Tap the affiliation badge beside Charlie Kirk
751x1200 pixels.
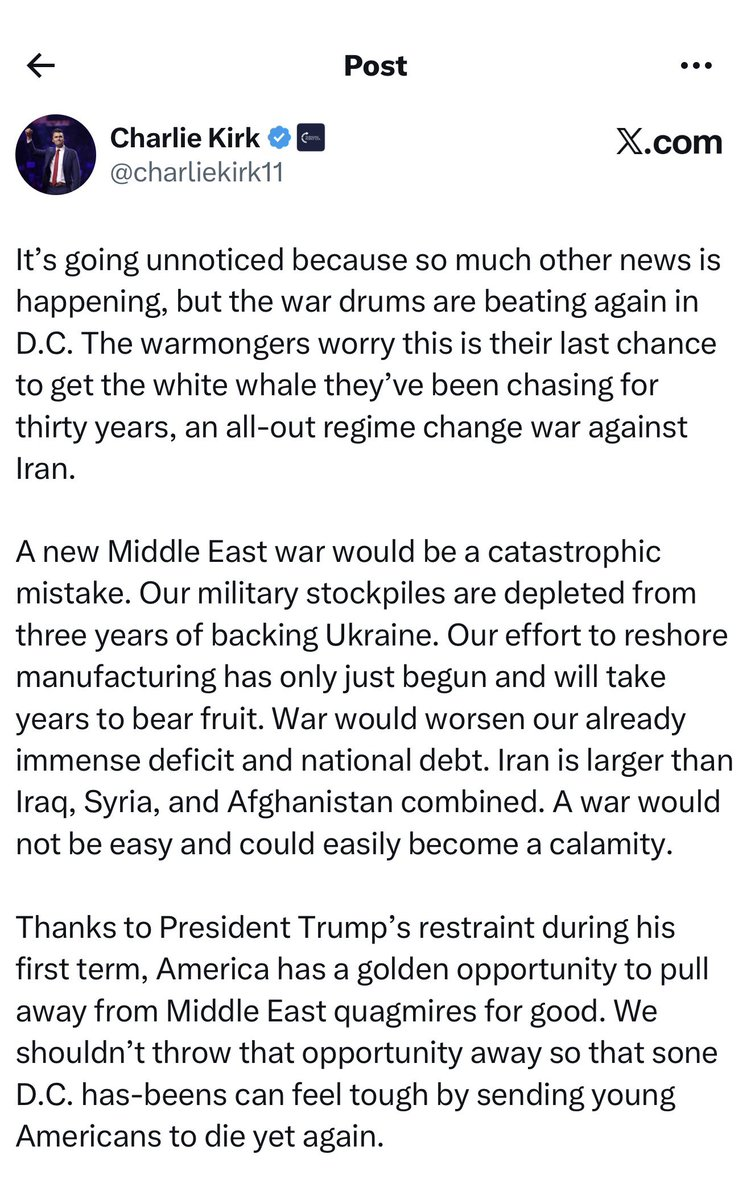point(312,138)
